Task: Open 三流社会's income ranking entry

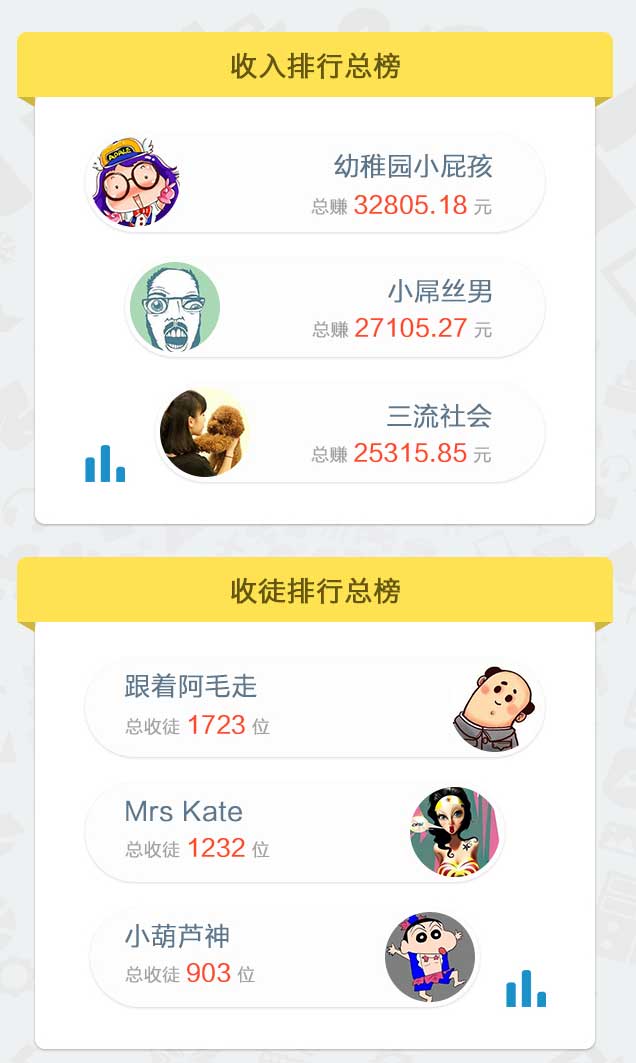Action: [x=350, y=433]
